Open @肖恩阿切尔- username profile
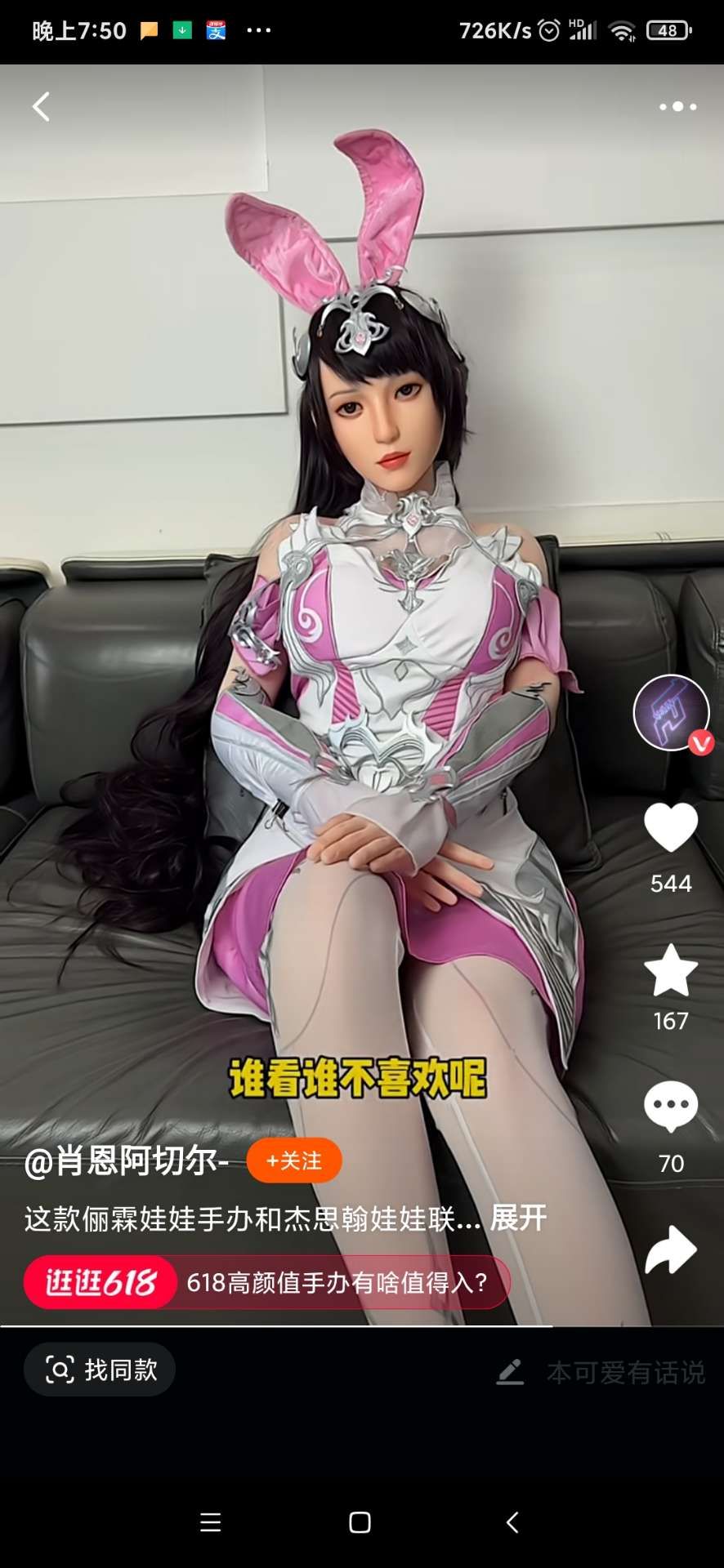Viewport: 724px width, 1568px height. coord(127,1160)
